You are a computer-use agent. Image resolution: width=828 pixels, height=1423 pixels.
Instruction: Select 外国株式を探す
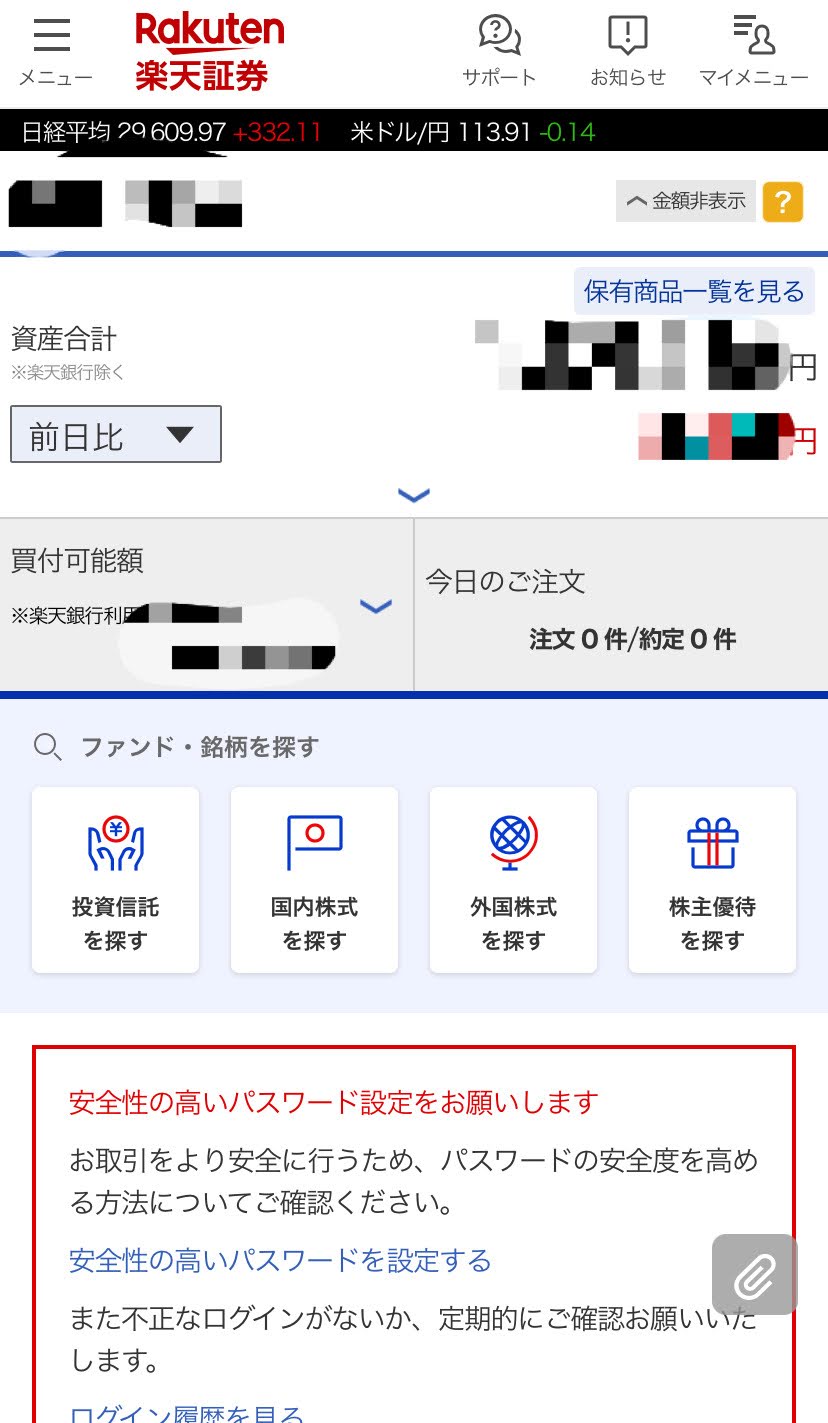pos(513,880)
